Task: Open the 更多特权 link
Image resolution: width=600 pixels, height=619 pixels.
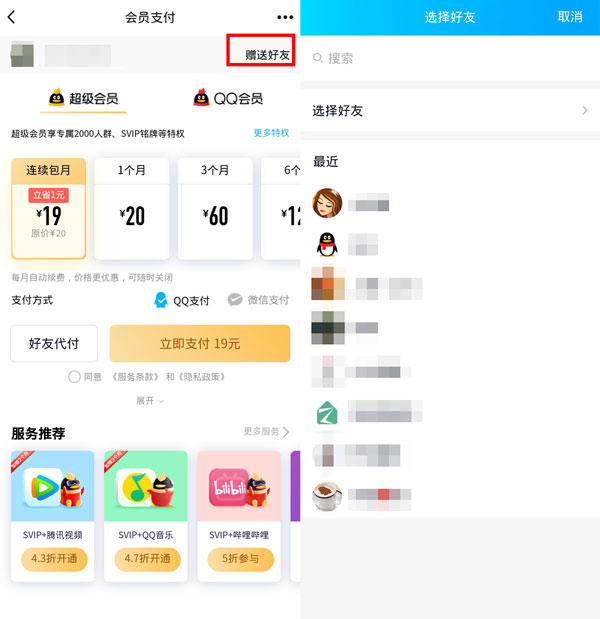Action: click(x=271, y=133)
